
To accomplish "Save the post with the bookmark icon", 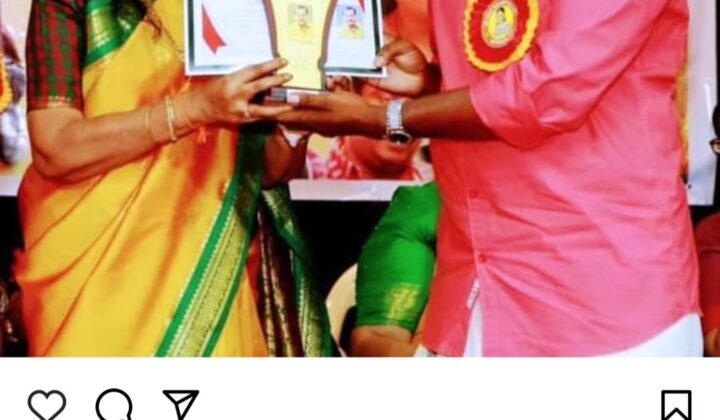I will [x=676, y=405].
